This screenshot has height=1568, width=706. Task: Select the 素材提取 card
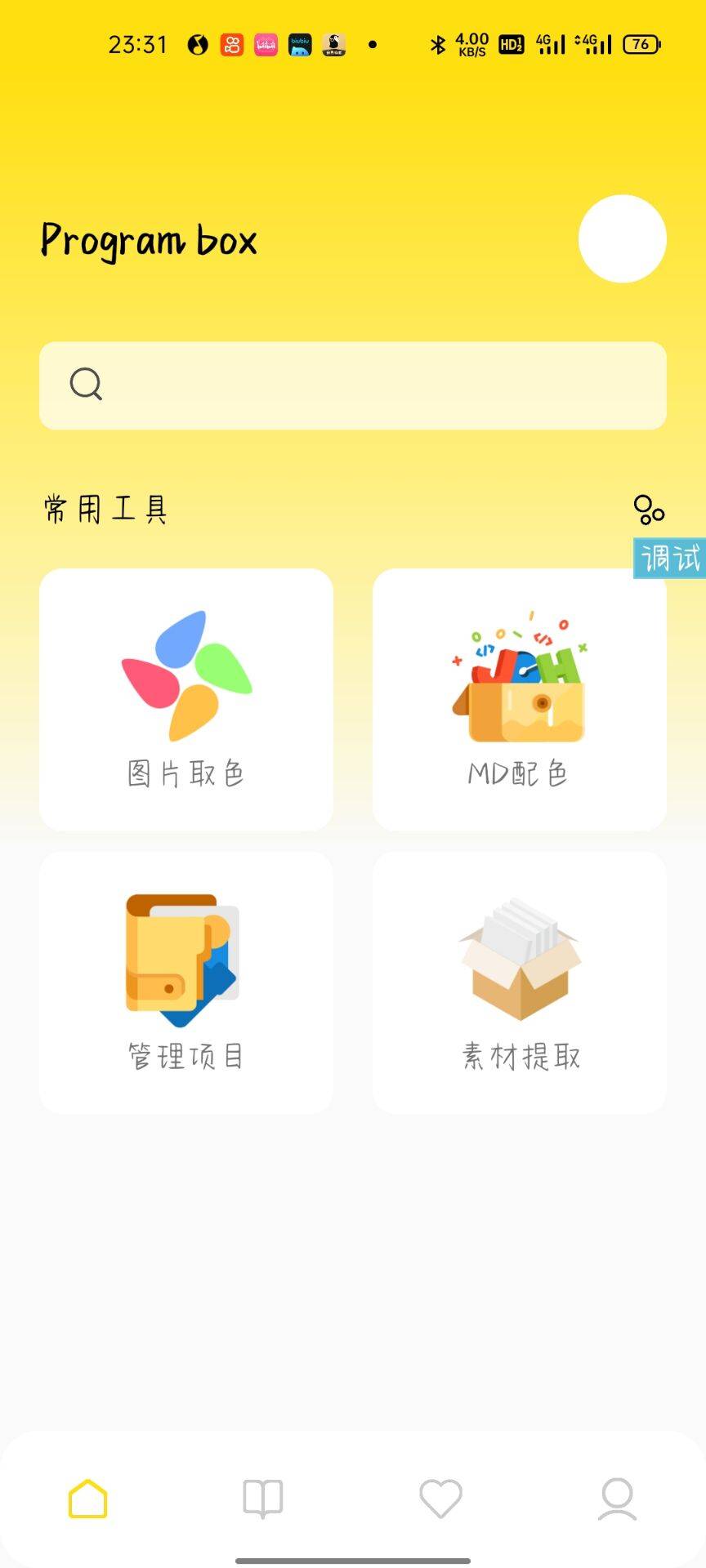520,982
